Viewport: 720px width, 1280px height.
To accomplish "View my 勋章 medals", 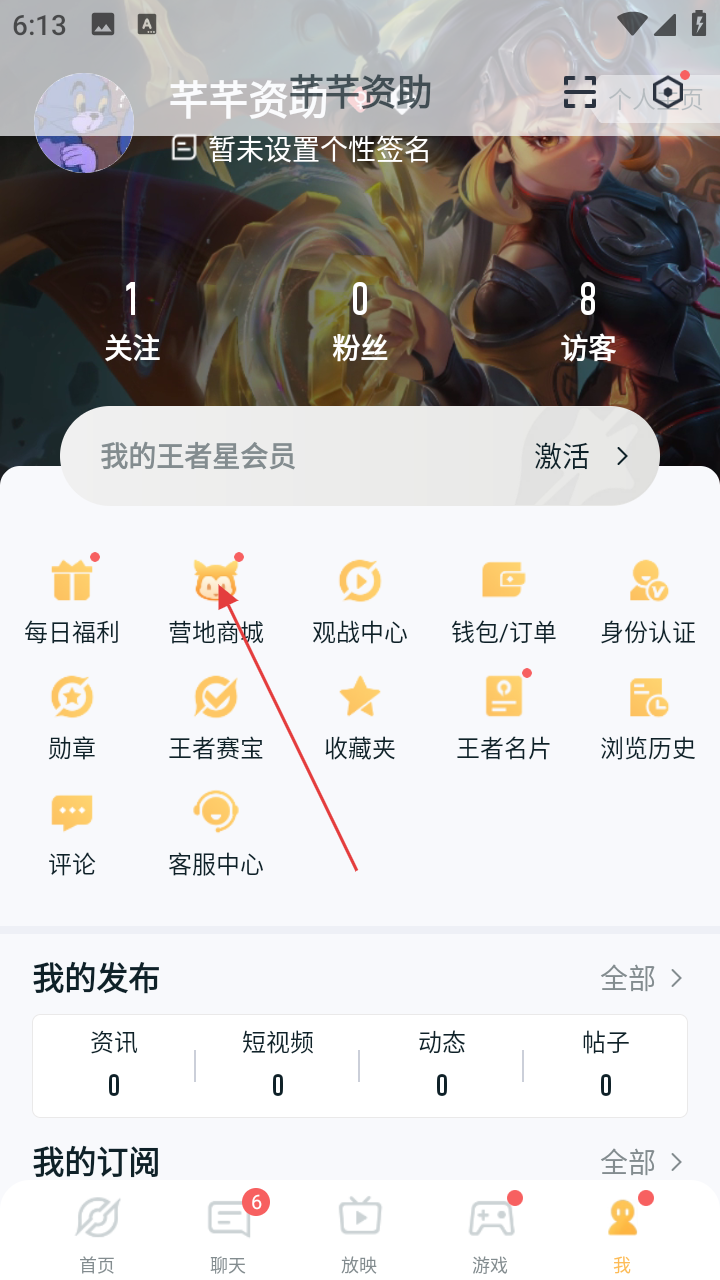I will [72, 716].
